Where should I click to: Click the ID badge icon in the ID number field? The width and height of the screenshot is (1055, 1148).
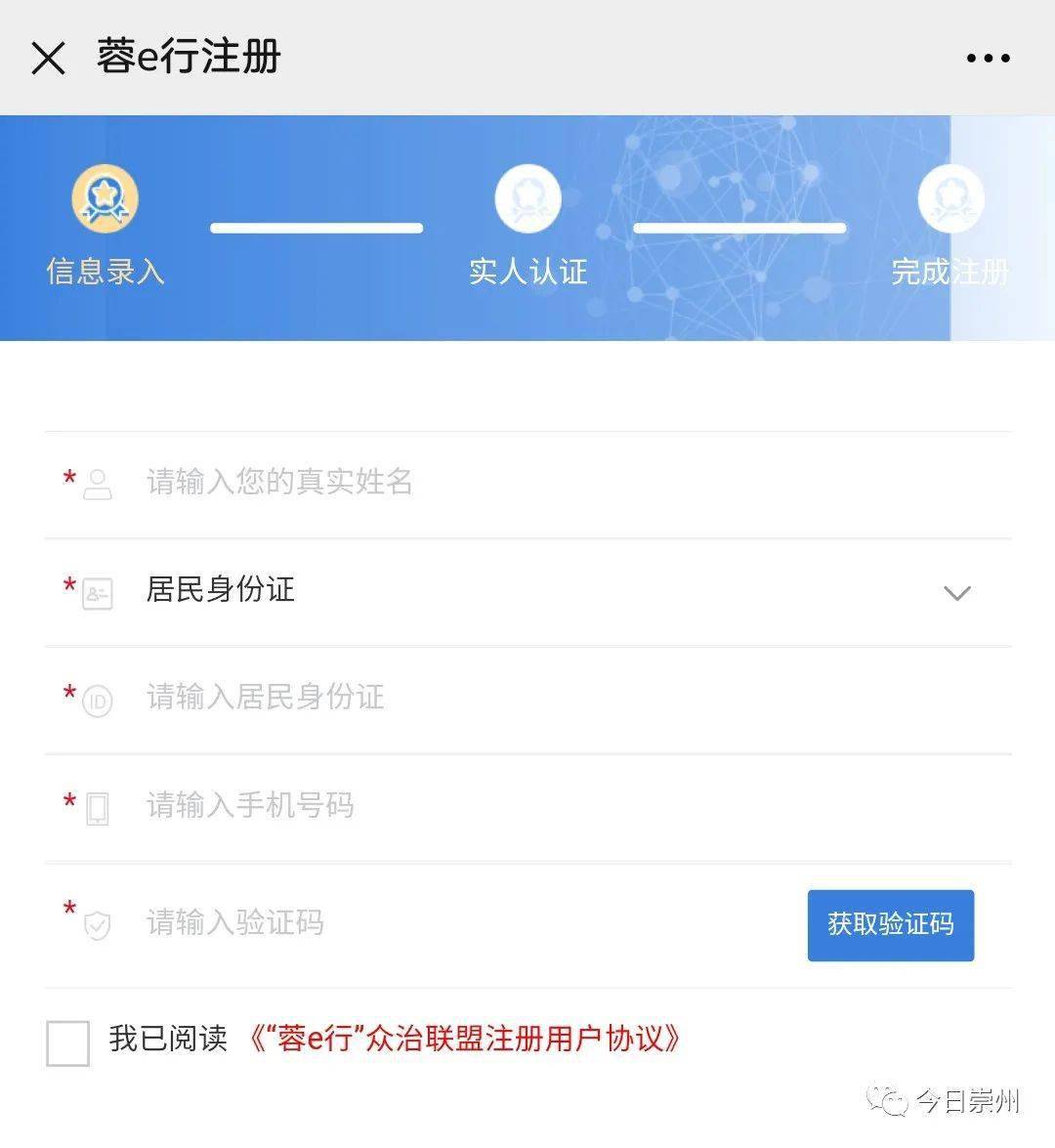click(x=96, y=698)
